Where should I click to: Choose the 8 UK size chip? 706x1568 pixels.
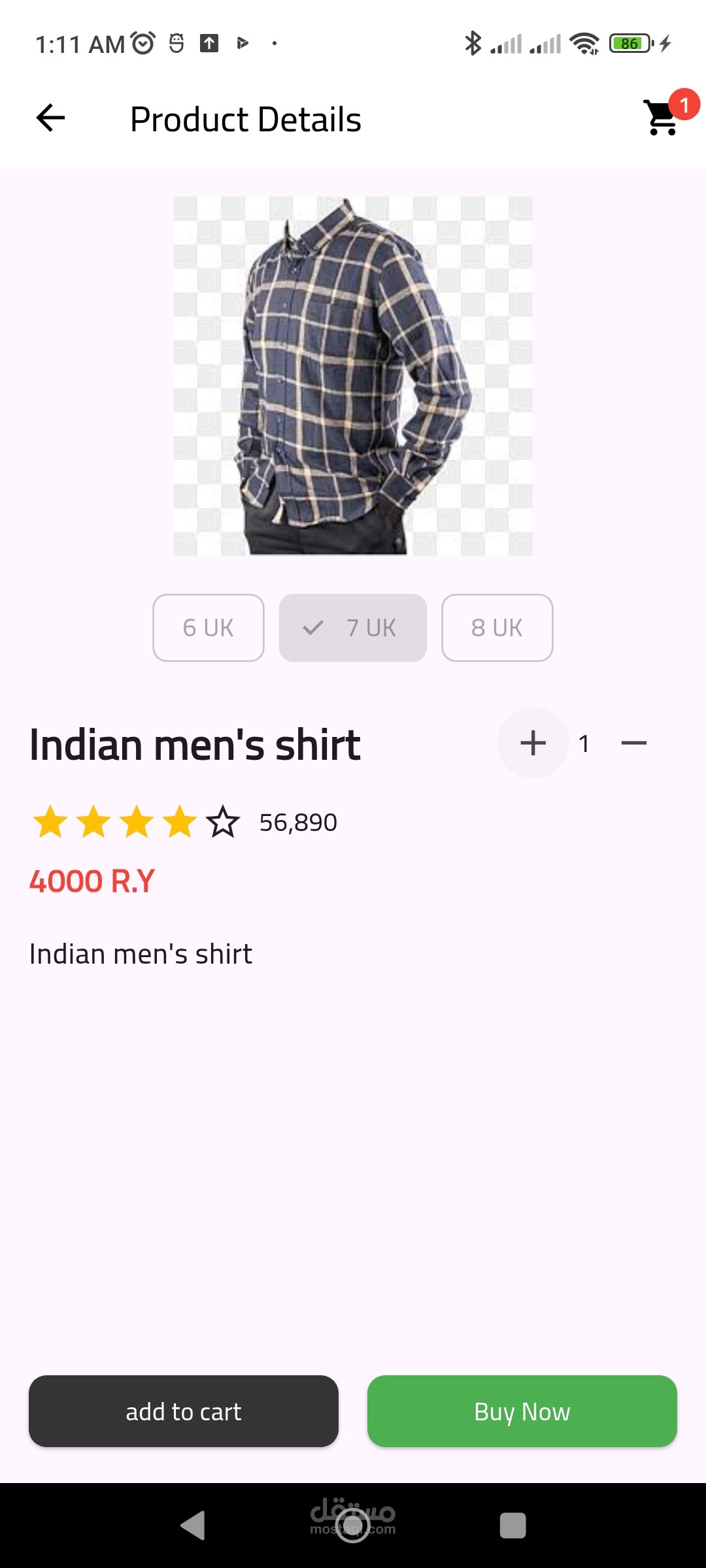click(497, 628)
